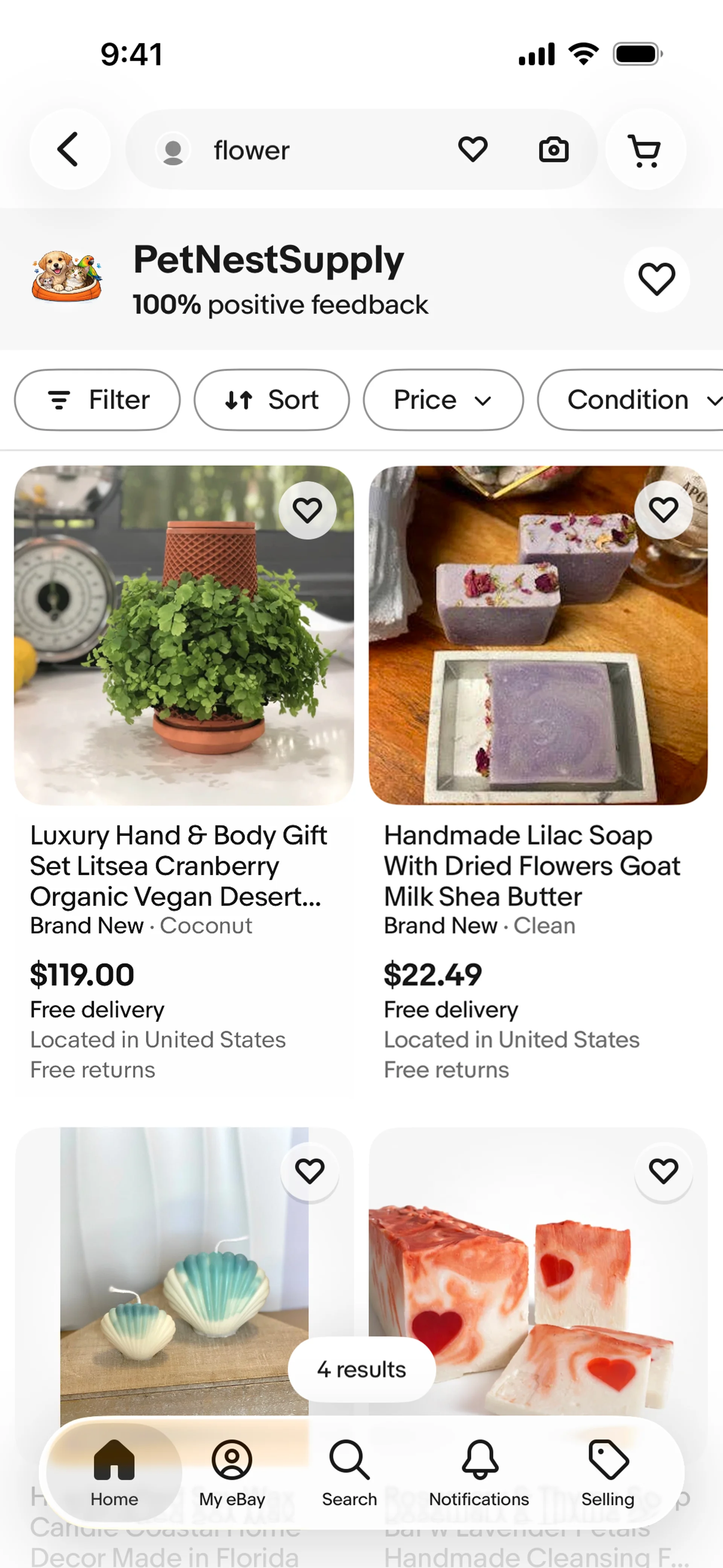Expand the Condition dropdown

630,400
